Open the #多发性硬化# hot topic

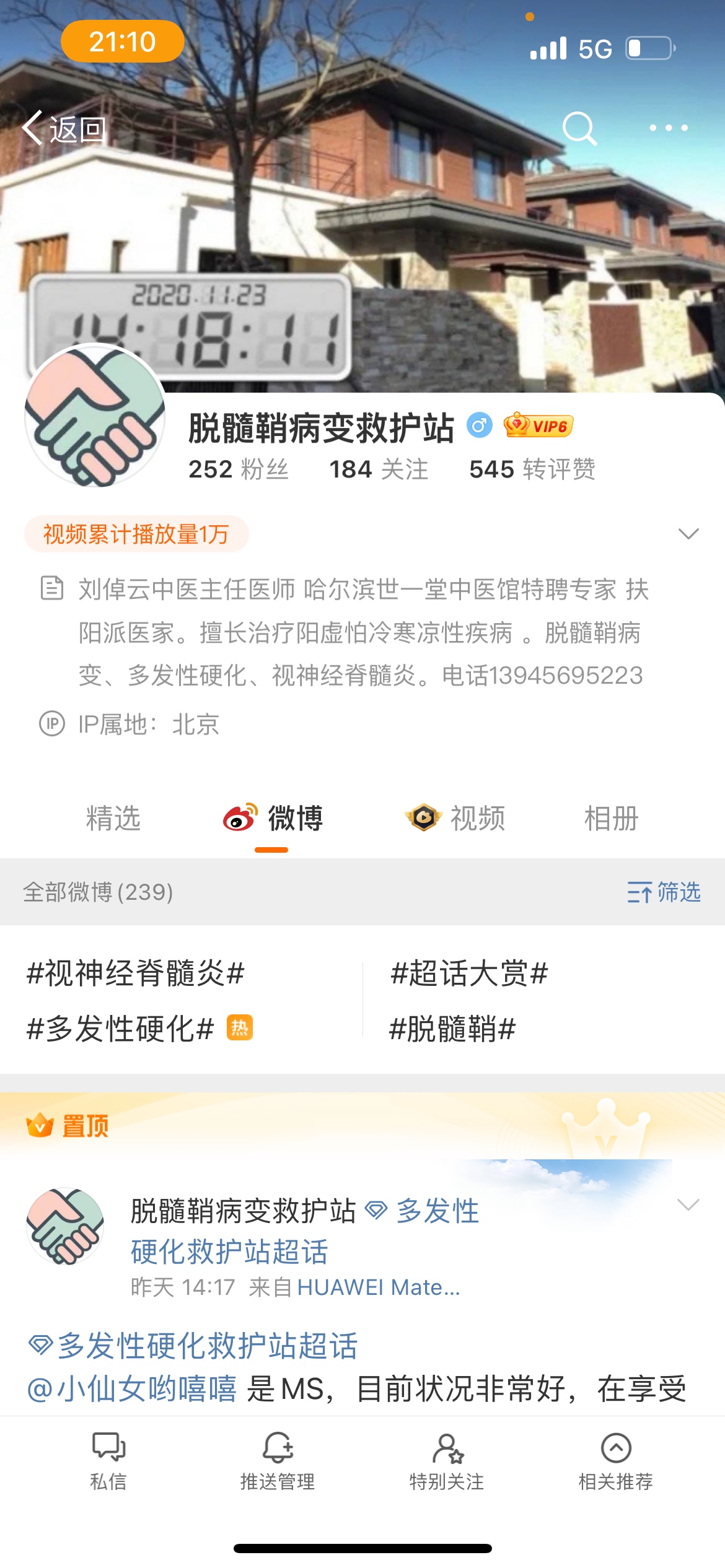pos(121,1029)
